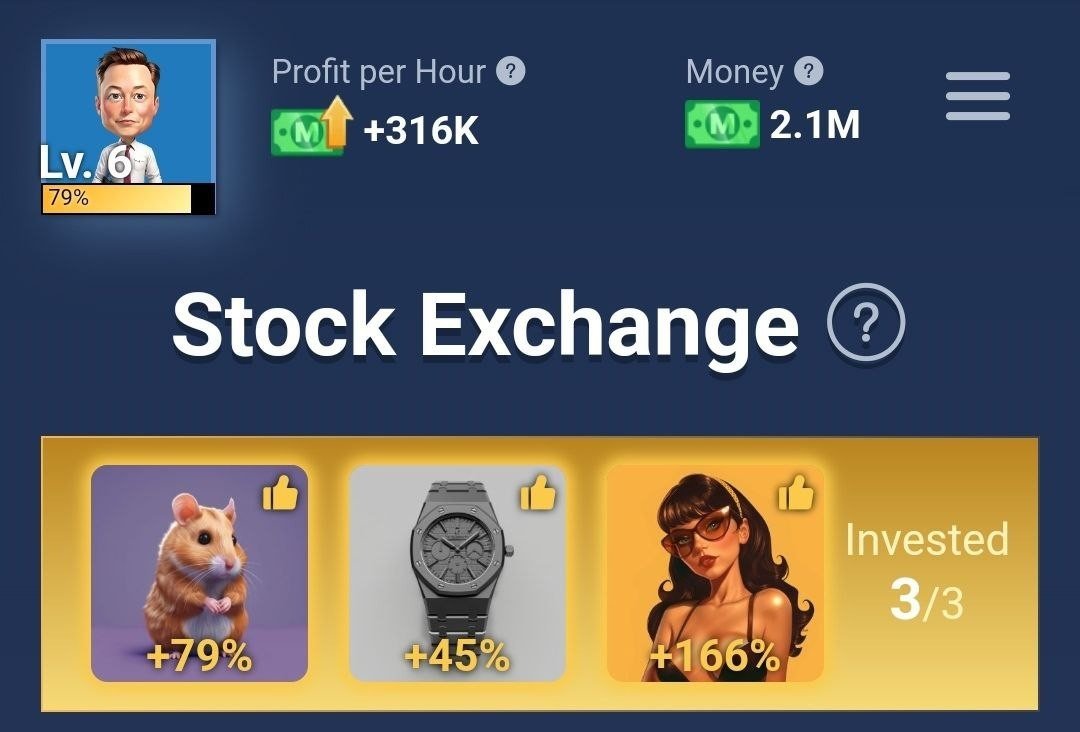Screen dimensions: 1080x732
Task: Open the watch investment card
Action: [x=457, y=573]
